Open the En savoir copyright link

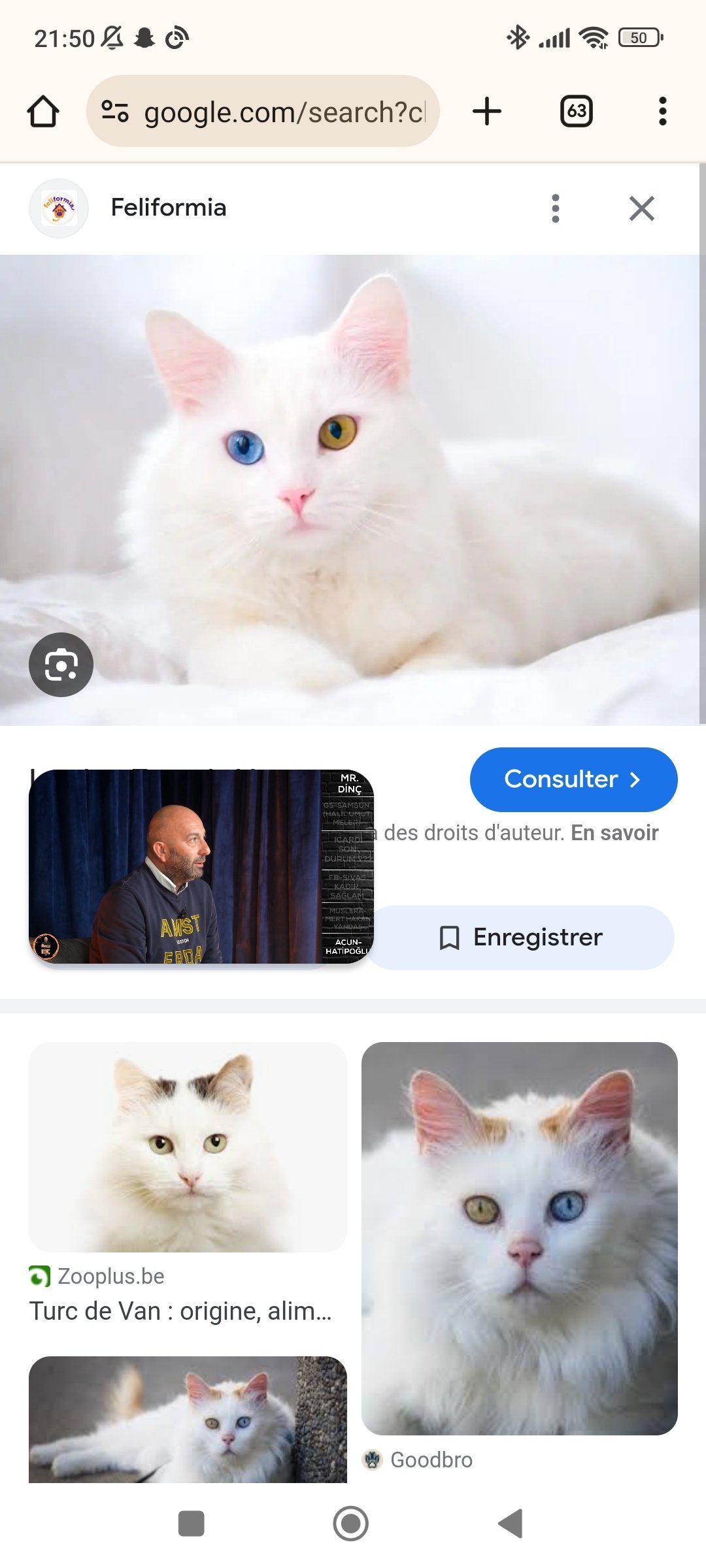614,833
